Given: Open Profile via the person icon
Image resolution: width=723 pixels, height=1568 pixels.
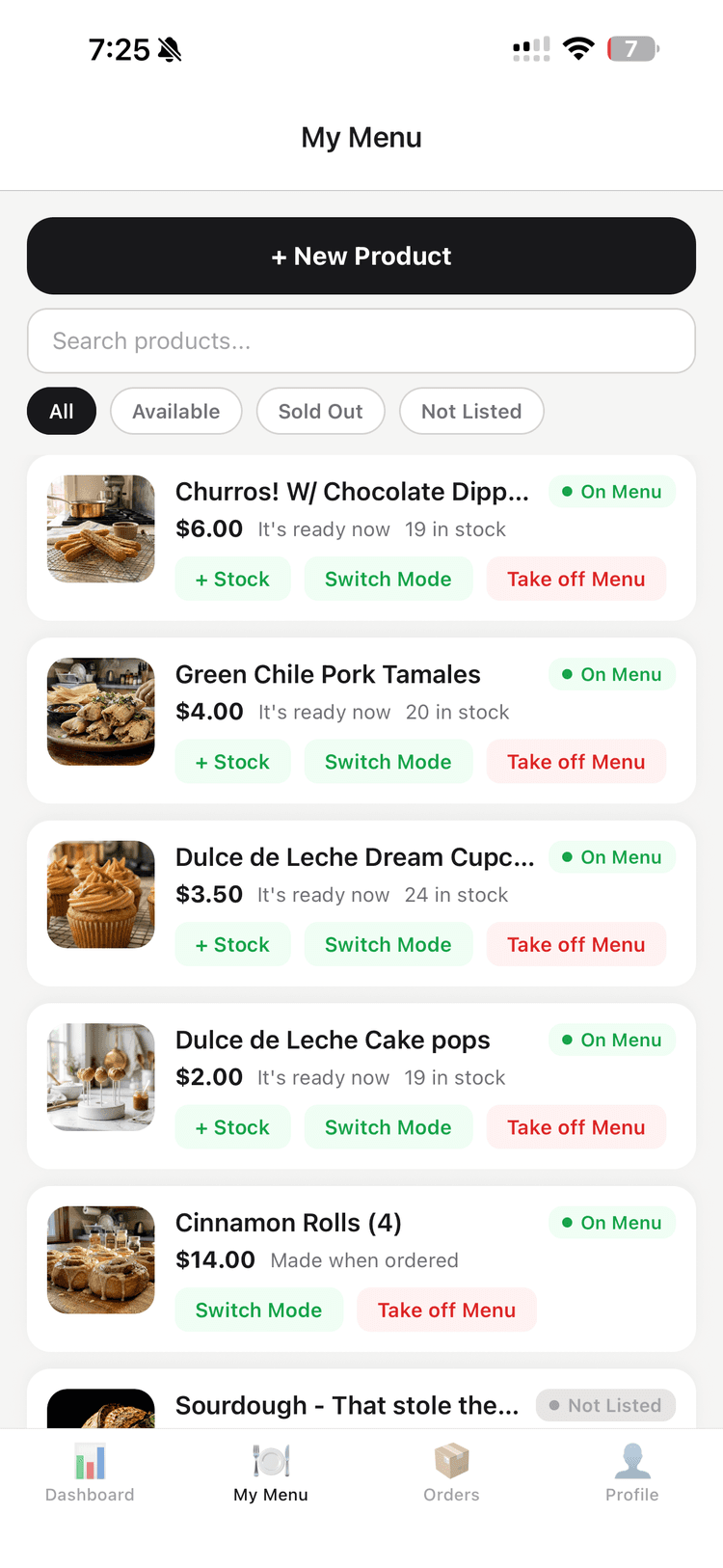Looking at the screenshot, I should (631, 1461).
